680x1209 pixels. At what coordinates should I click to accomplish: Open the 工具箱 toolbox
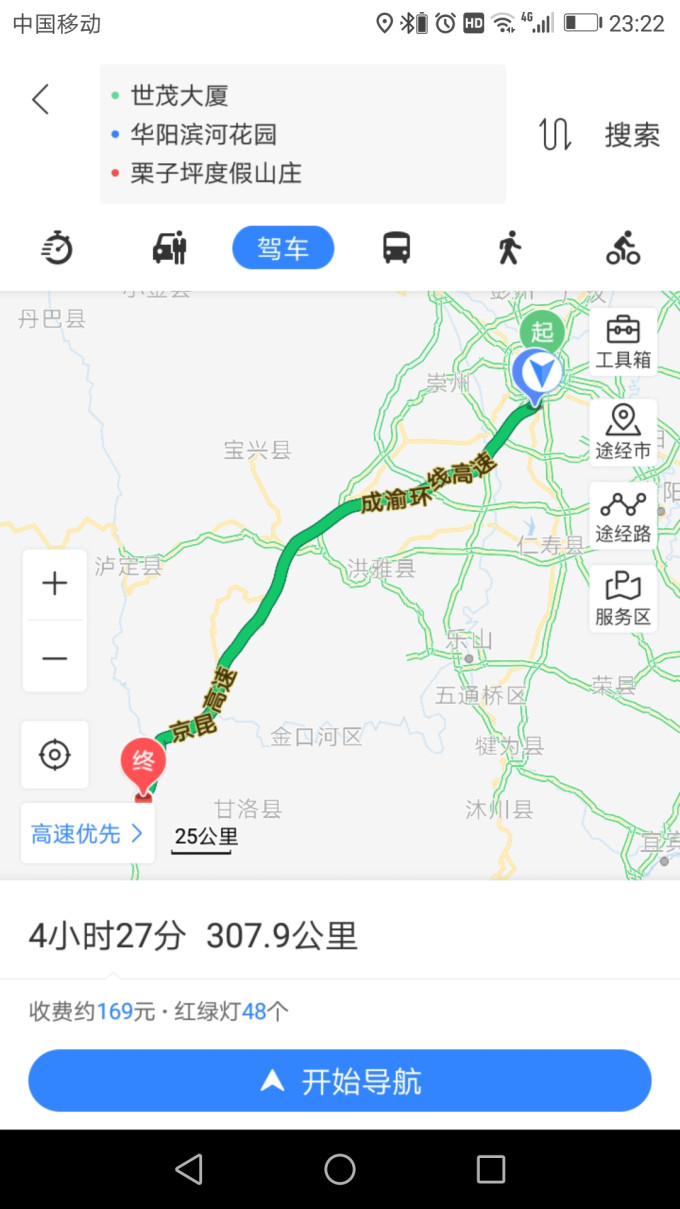click(623, 342)
